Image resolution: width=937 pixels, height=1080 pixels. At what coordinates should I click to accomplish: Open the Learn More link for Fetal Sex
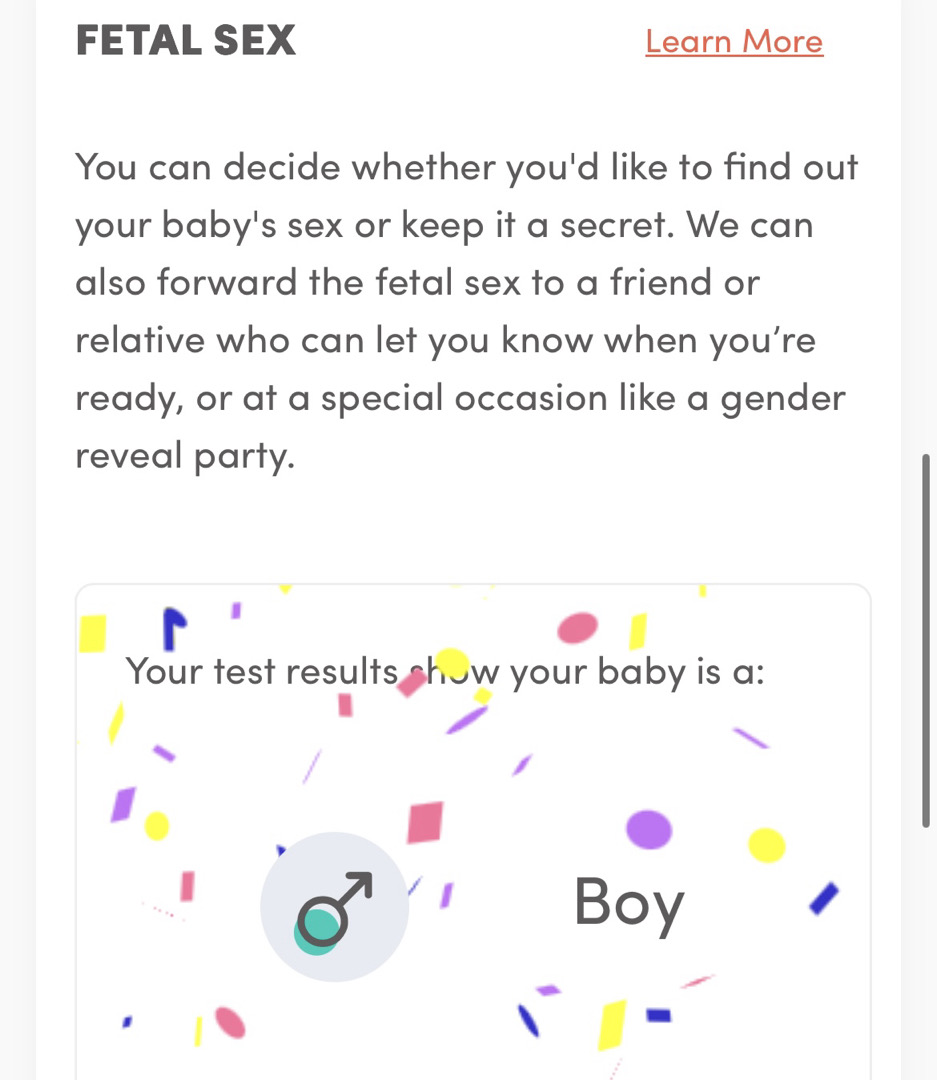(x=734, y=42)
